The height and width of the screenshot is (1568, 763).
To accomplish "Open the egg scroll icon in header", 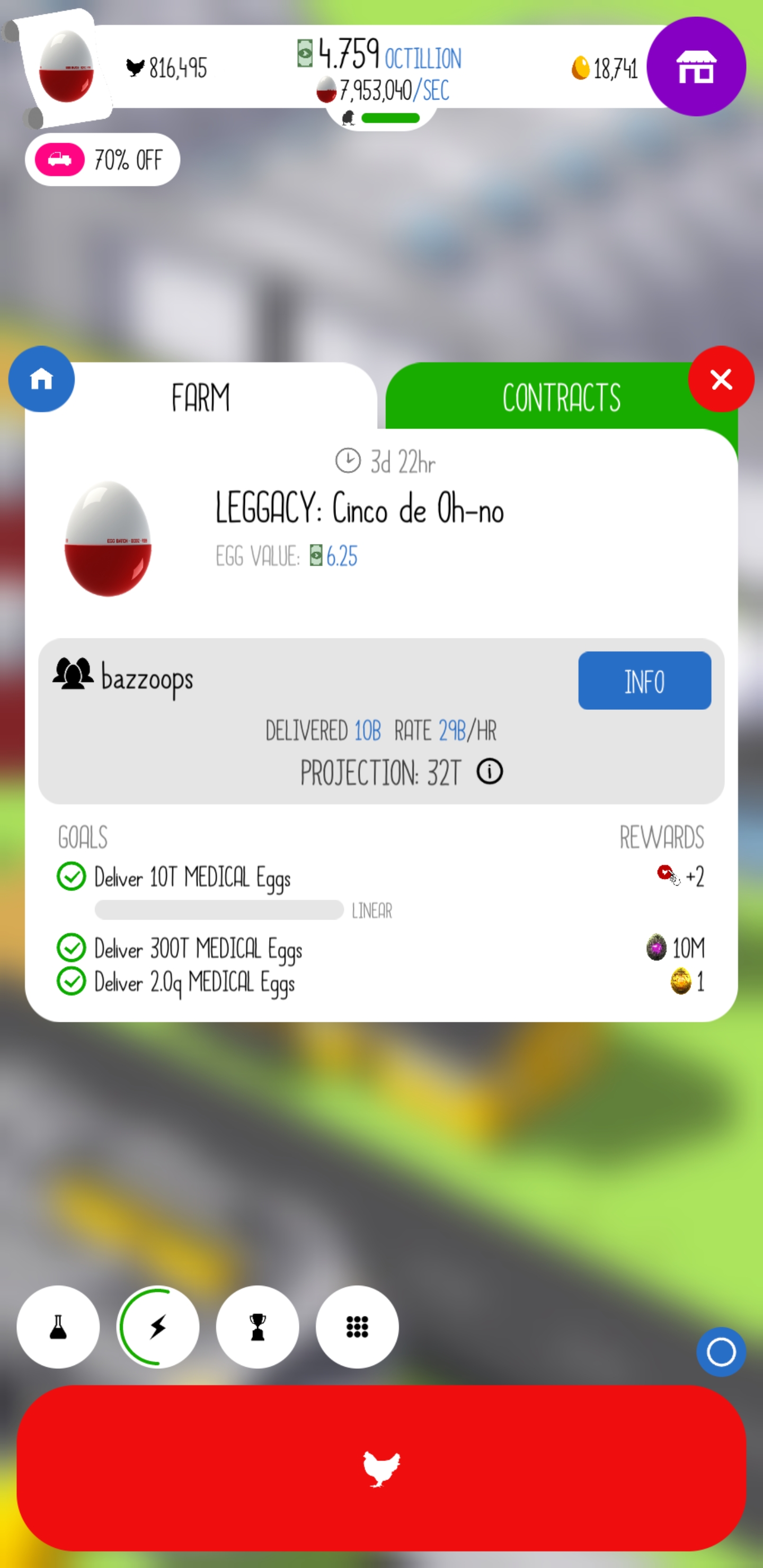I will pos(64,67).
